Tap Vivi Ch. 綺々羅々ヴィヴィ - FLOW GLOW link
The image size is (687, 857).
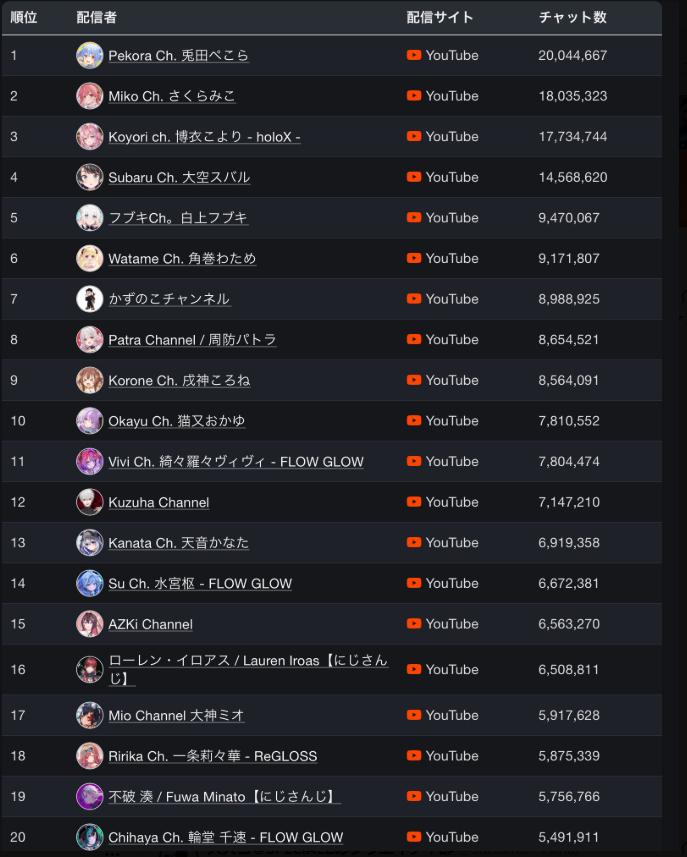click(x=236, y=462)
